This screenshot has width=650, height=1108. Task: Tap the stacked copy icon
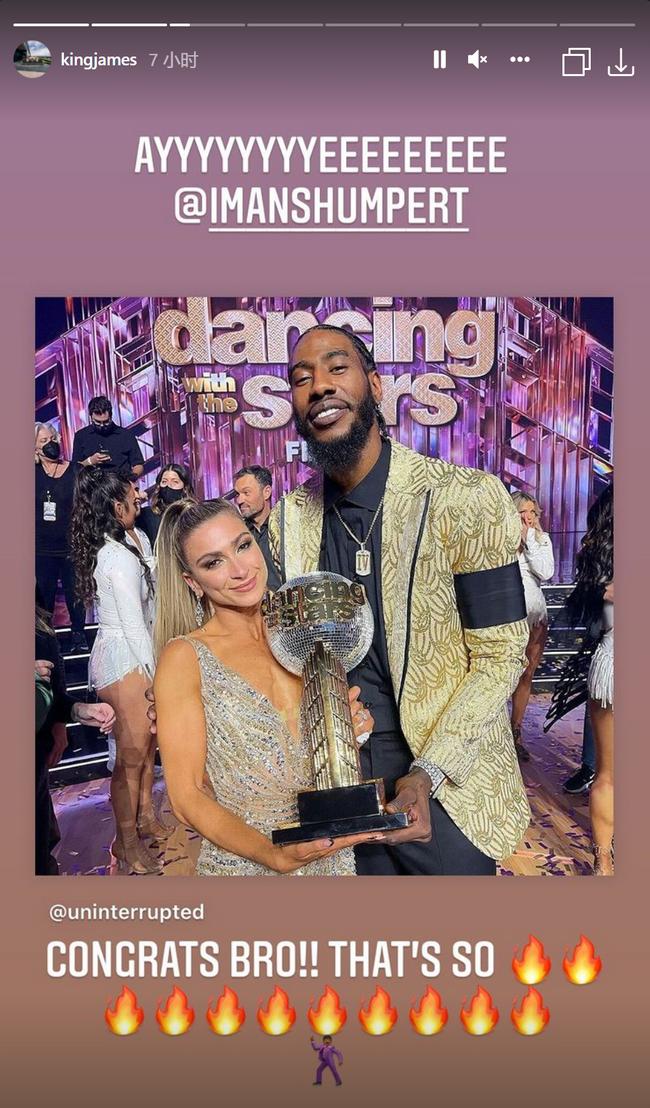(576, 62)
